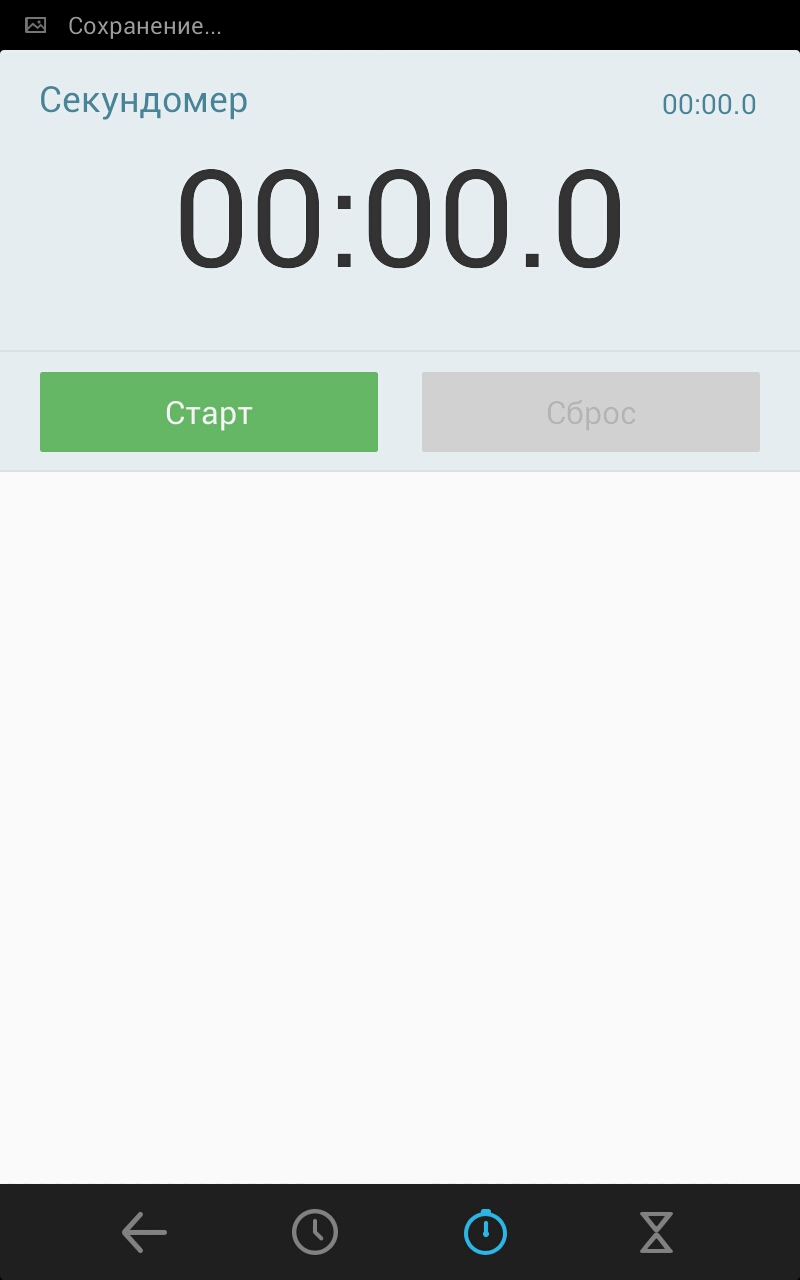Start the stopwatch with Старт
The image size is (800, 1280).
click(x=209, y=412)
